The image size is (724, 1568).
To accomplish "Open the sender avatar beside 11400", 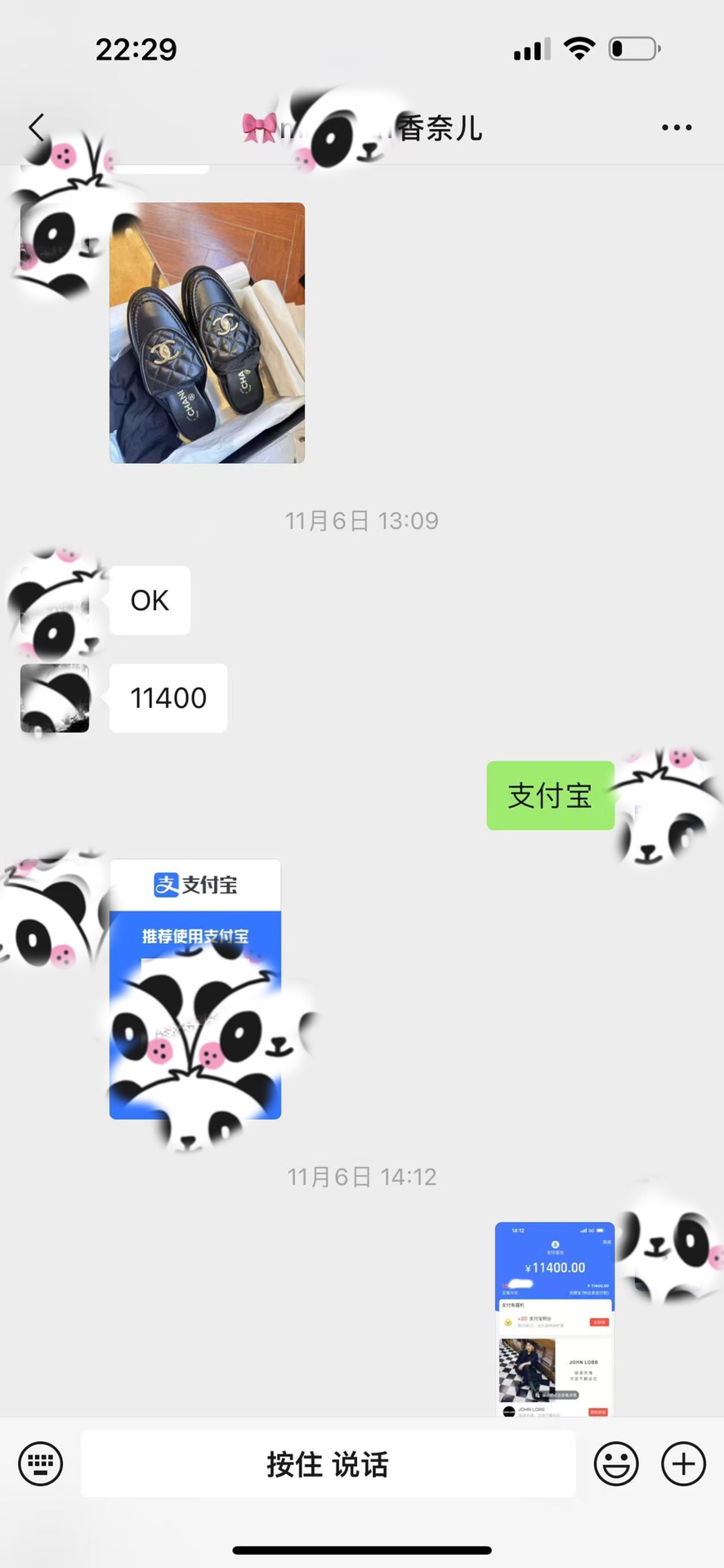I will click(55, 698).
